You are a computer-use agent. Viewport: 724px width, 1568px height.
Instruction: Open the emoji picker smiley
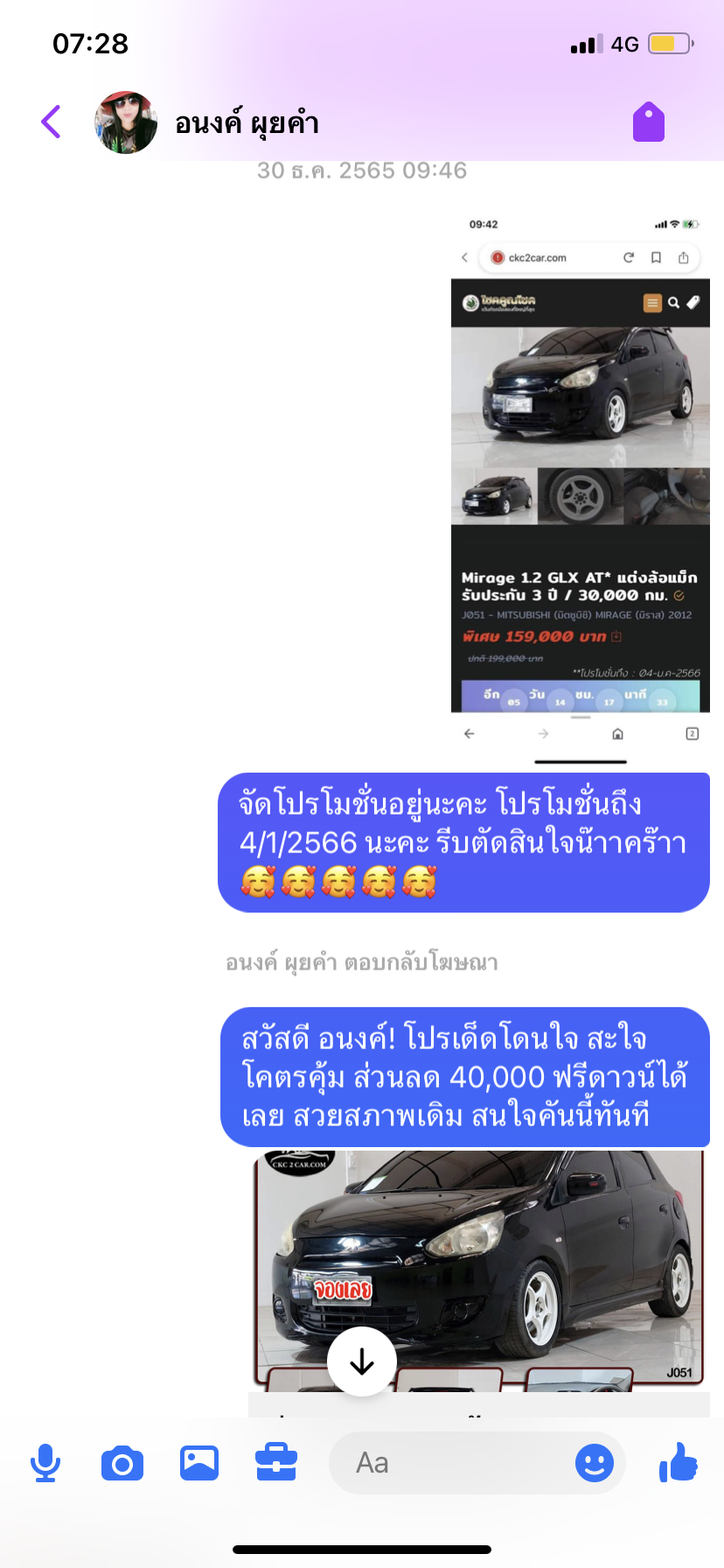coord(595,1463)
